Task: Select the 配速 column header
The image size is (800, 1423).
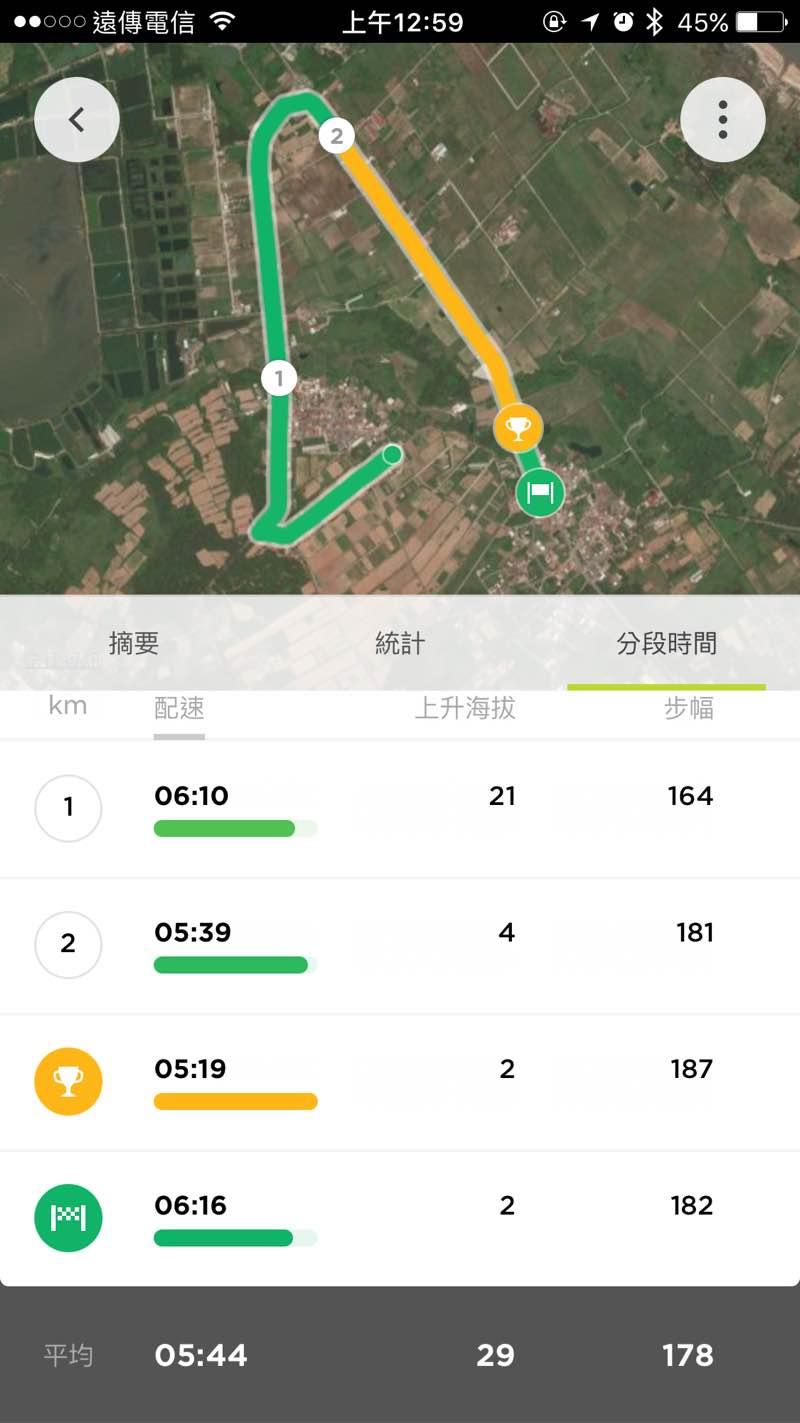Action: tap(179, 709)
